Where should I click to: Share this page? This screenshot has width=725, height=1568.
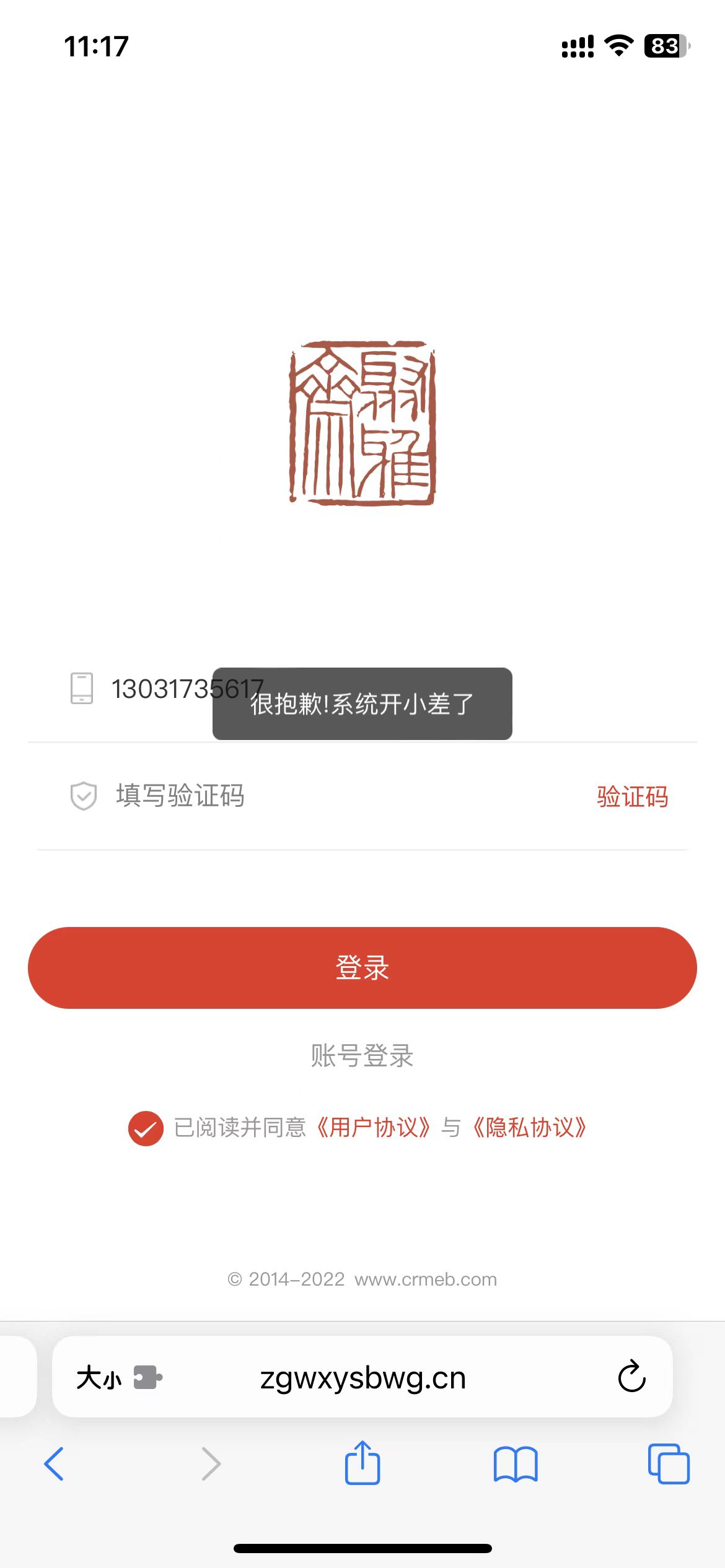click(x=362, y=1463)
